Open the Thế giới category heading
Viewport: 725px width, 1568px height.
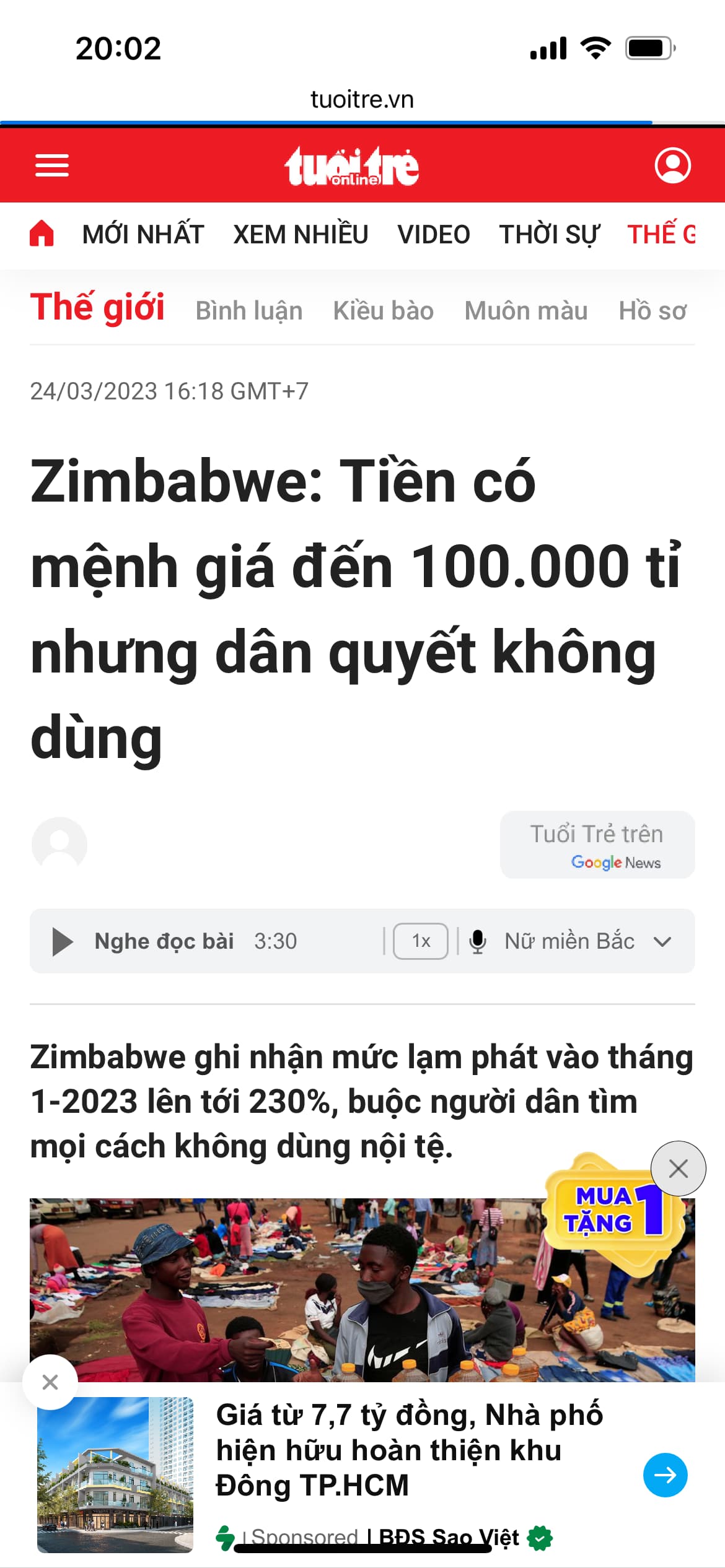click(x=97, y=307)
